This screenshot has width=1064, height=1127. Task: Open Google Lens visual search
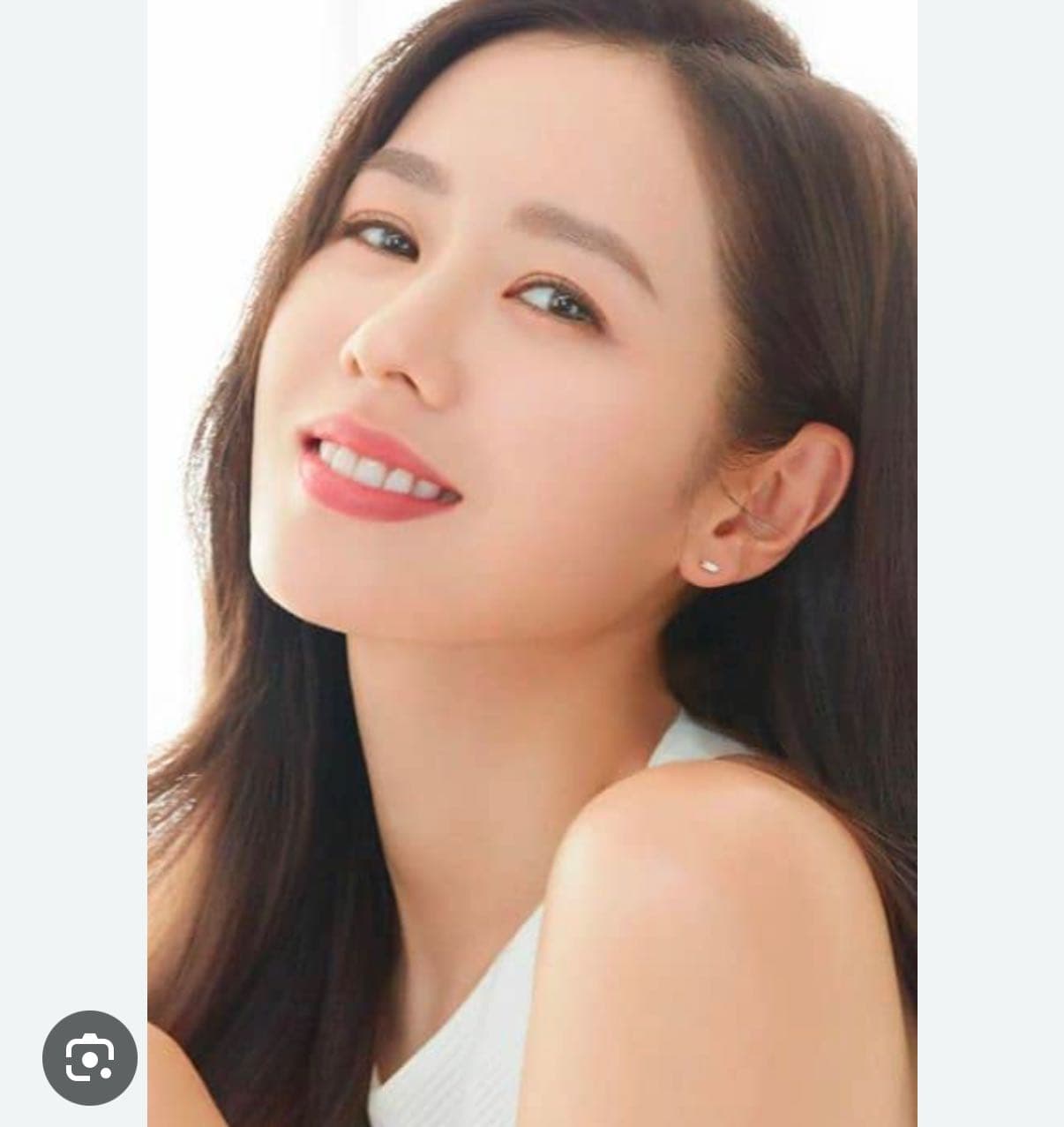[90, 1057]
